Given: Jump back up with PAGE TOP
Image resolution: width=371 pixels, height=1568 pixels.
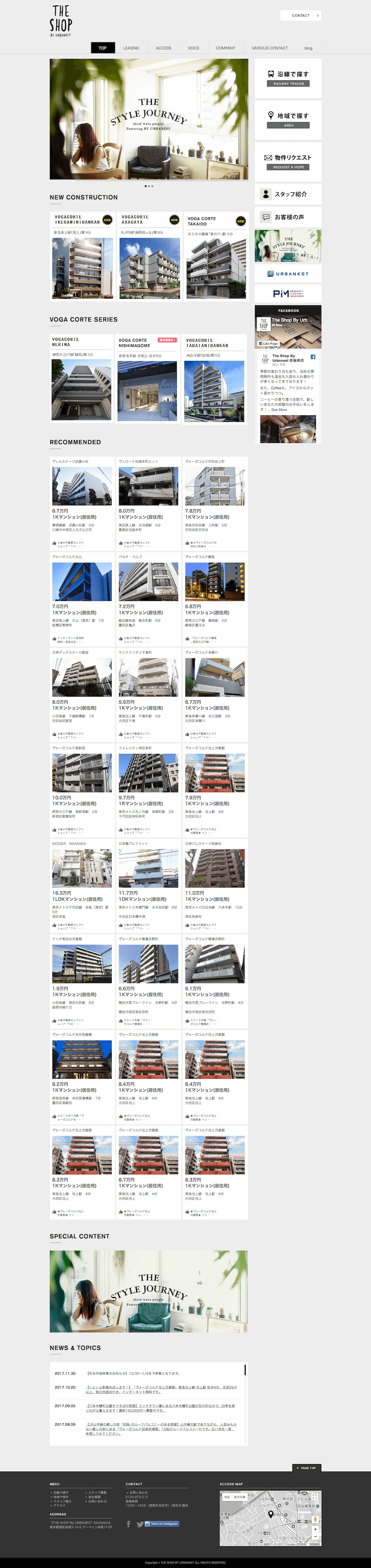Looking at the screenshot, I should click(x=306, y=1468).
